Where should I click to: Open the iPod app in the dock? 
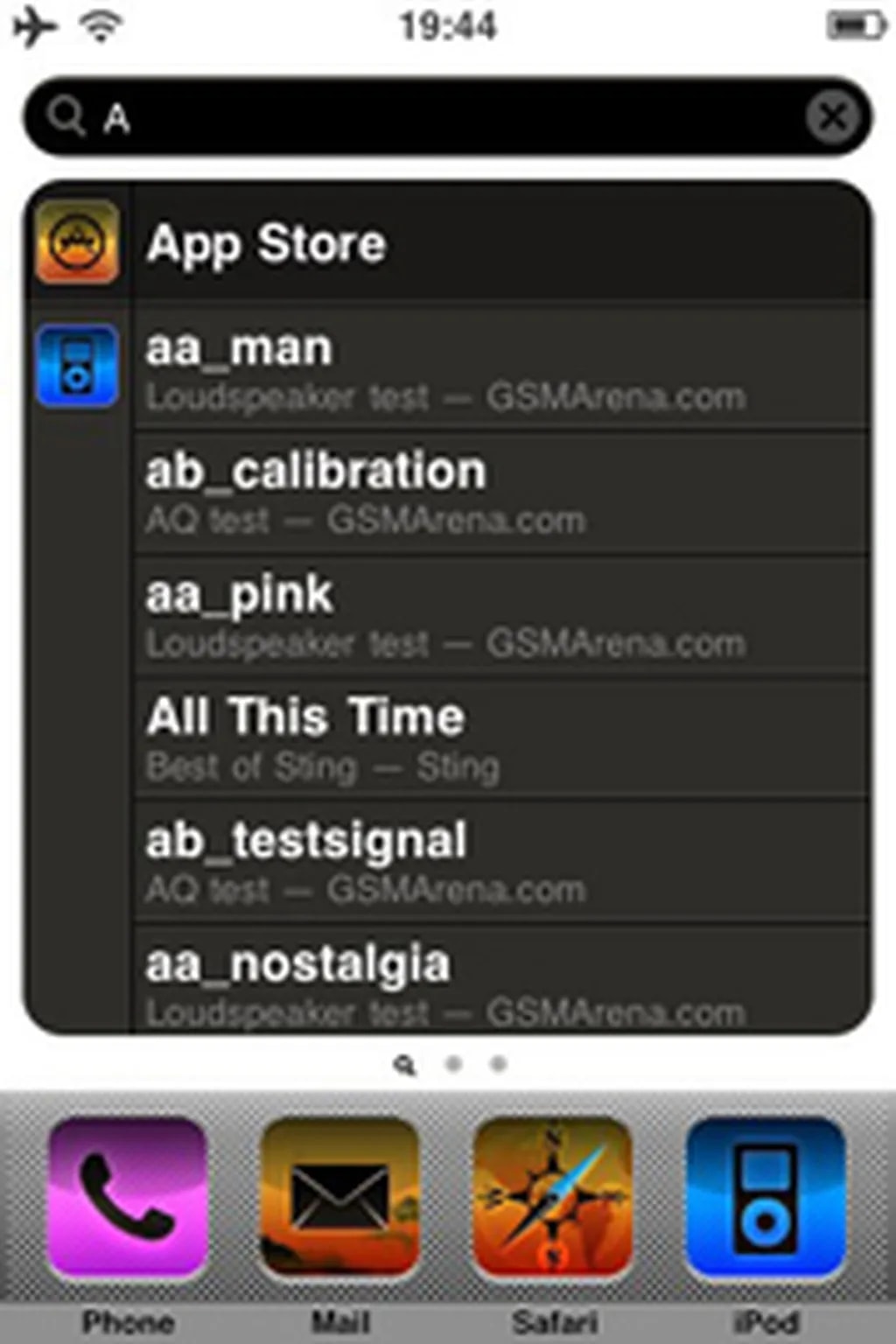tap(766, 1197)
